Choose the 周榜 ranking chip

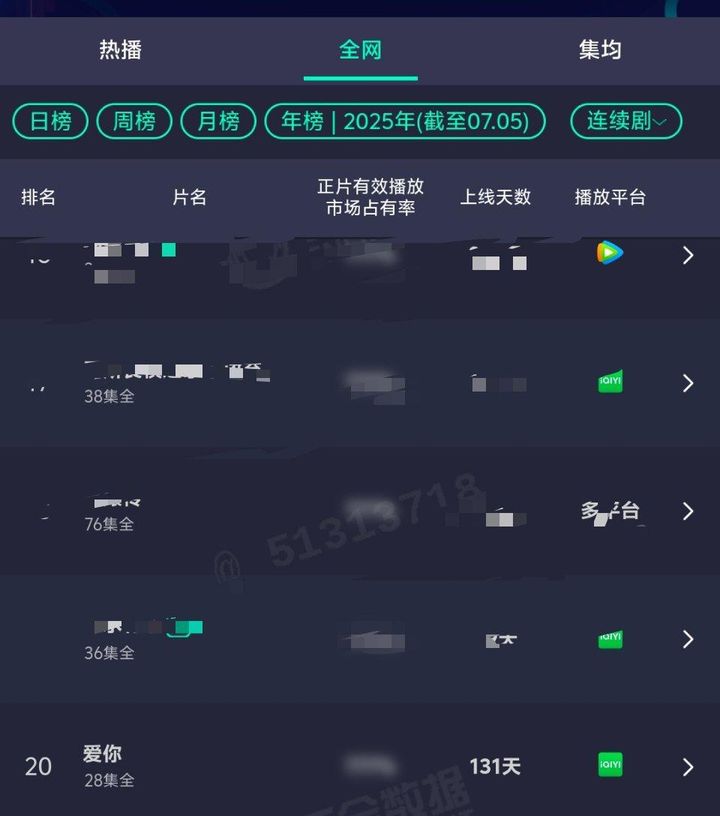click(x=134, y=122)
